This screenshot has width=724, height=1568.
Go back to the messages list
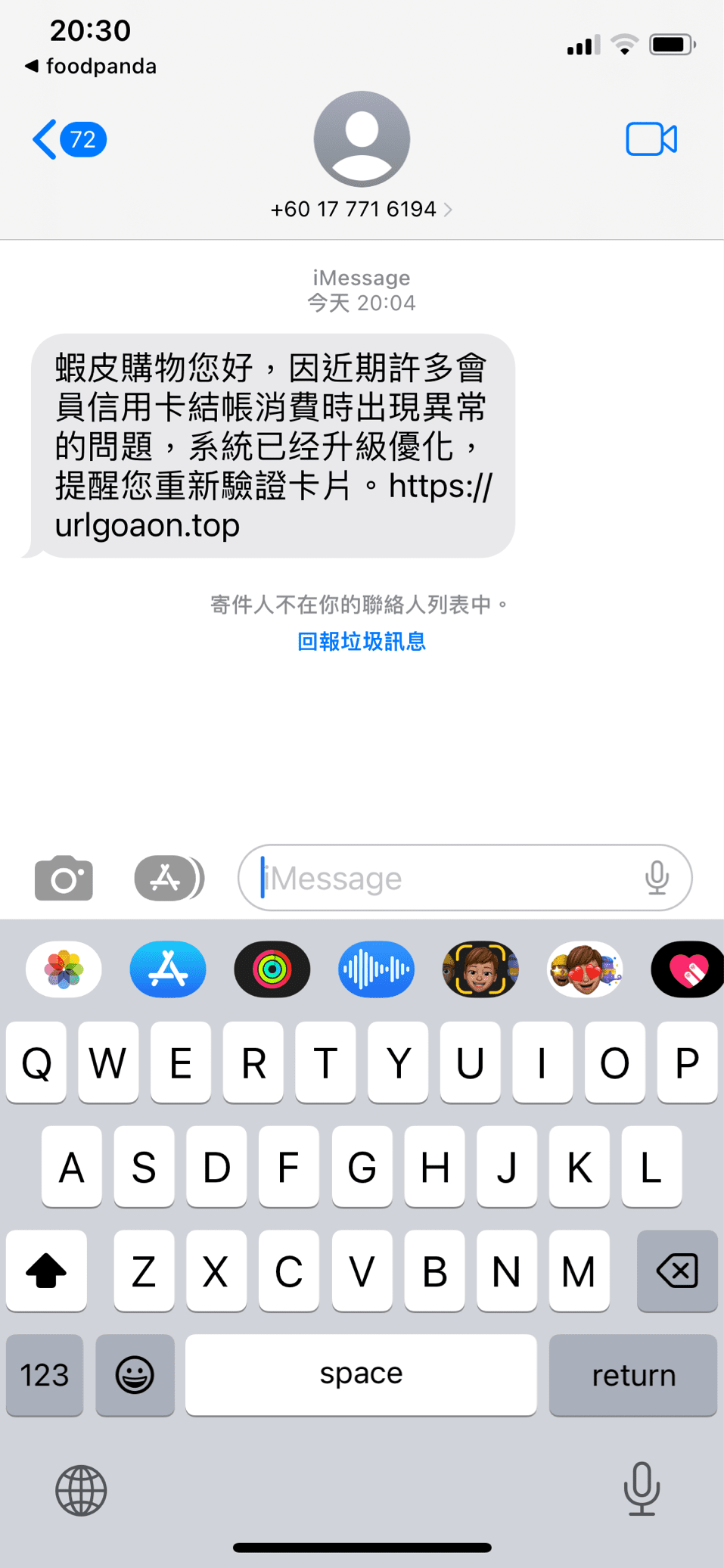67,139
